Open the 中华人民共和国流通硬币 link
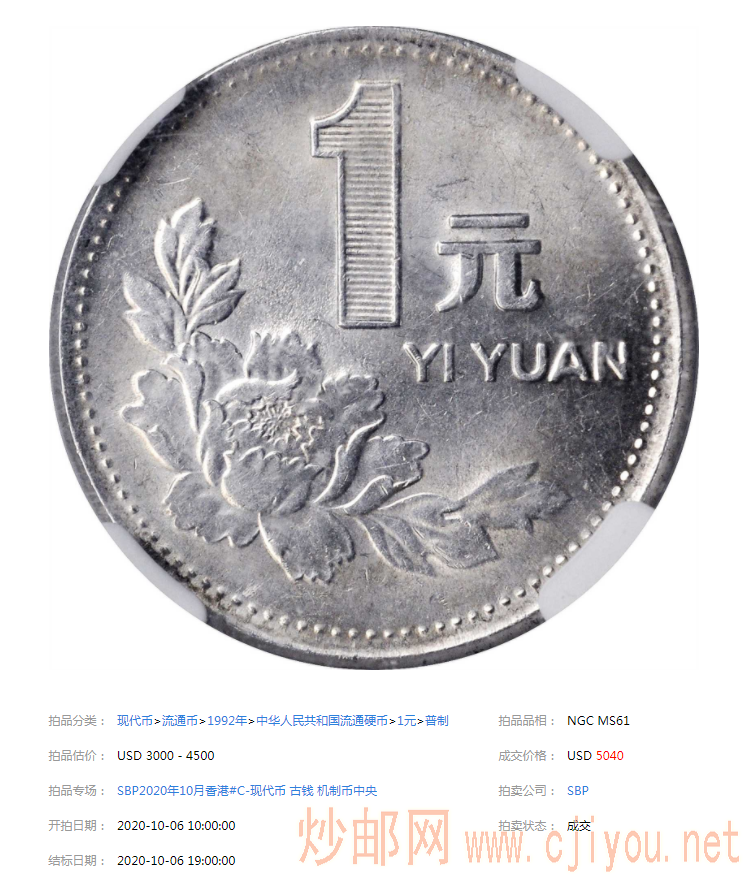The width and height of the screenshot is (743, 875). 321,720
